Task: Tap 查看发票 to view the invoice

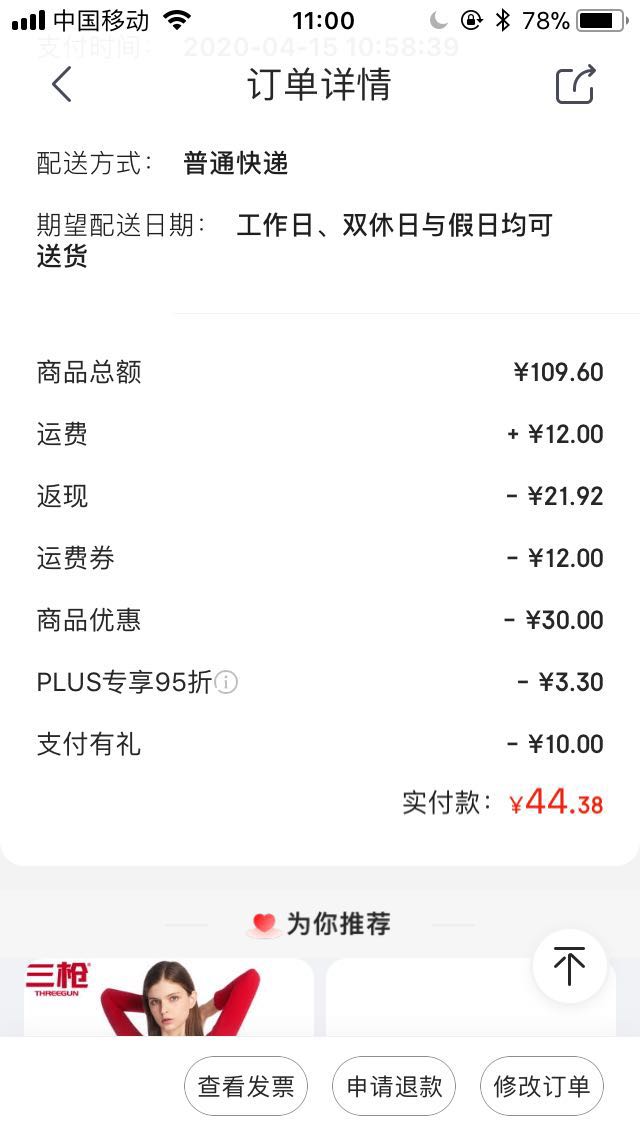Action: click(246, 1086)
